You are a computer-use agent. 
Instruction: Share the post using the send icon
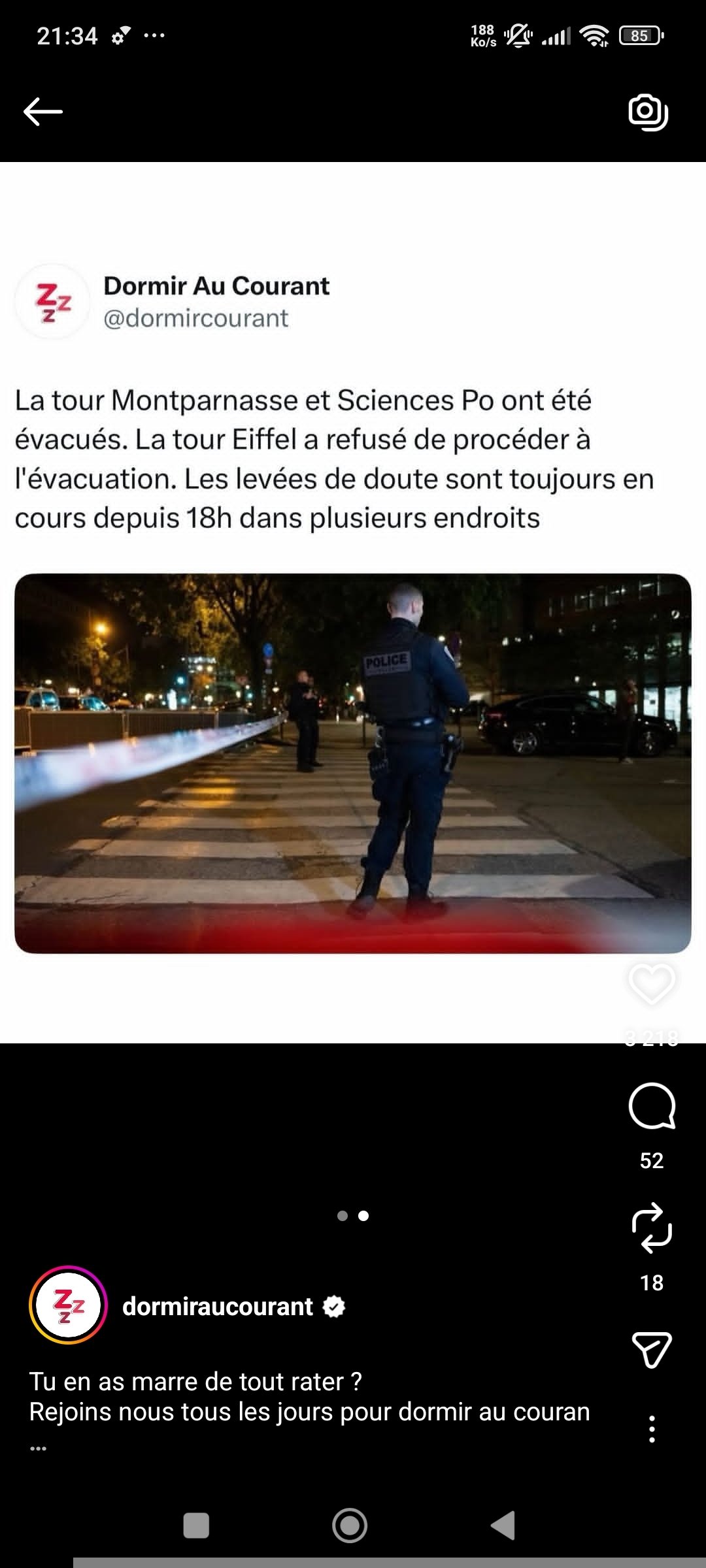651,1349
